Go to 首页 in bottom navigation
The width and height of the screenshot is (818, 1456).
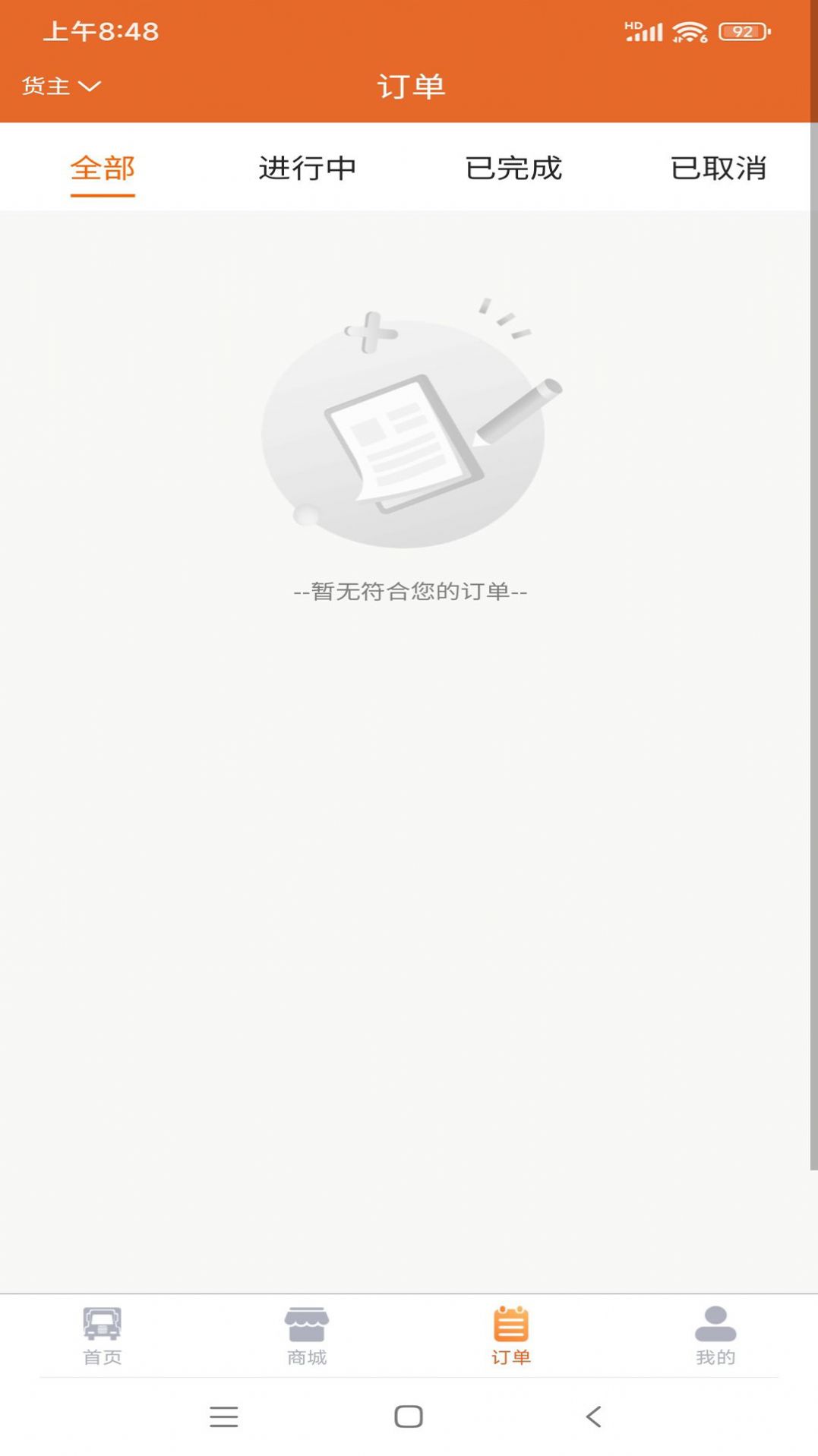(x=102, y=1335)
